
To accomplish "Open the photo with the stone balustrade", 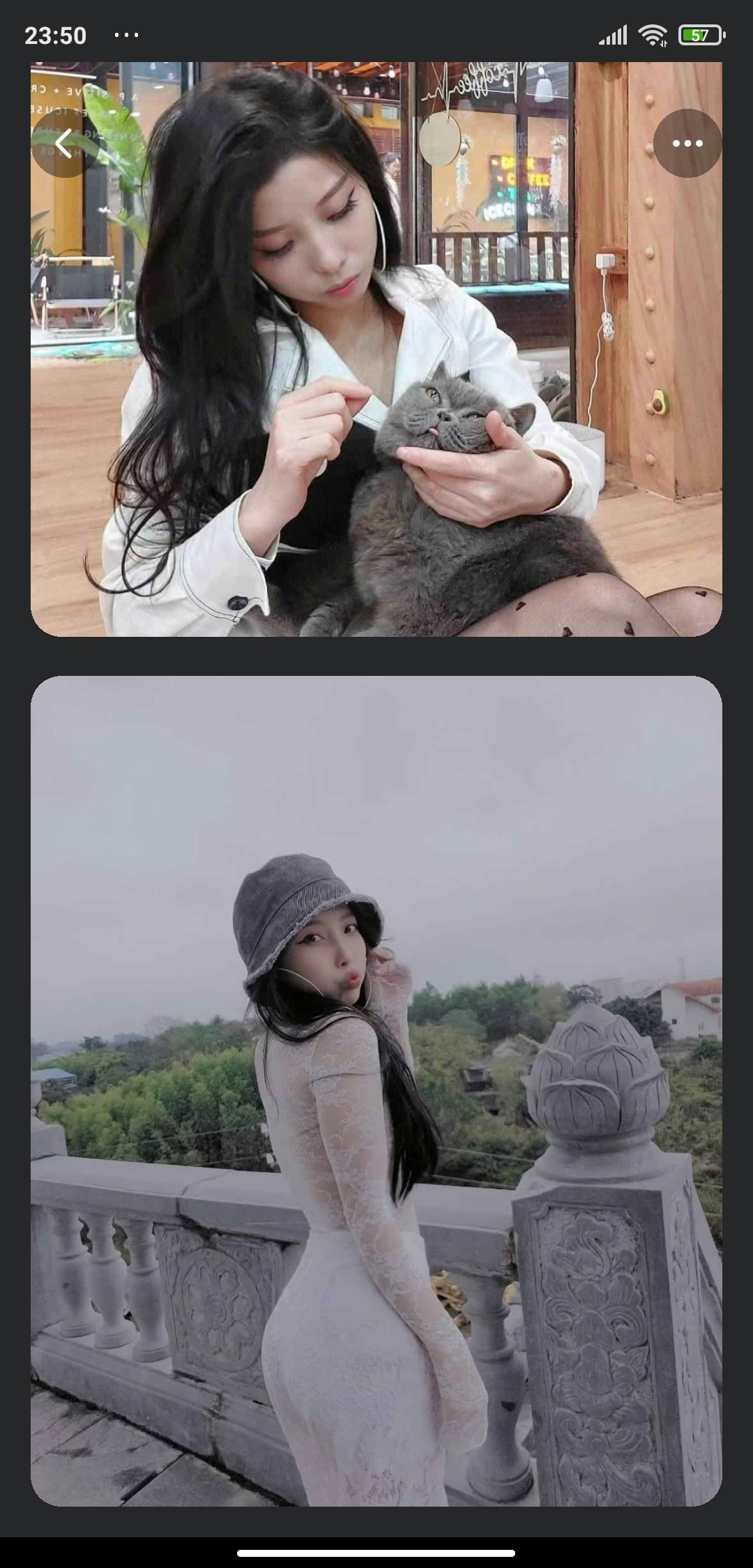I will [376, 1088].
